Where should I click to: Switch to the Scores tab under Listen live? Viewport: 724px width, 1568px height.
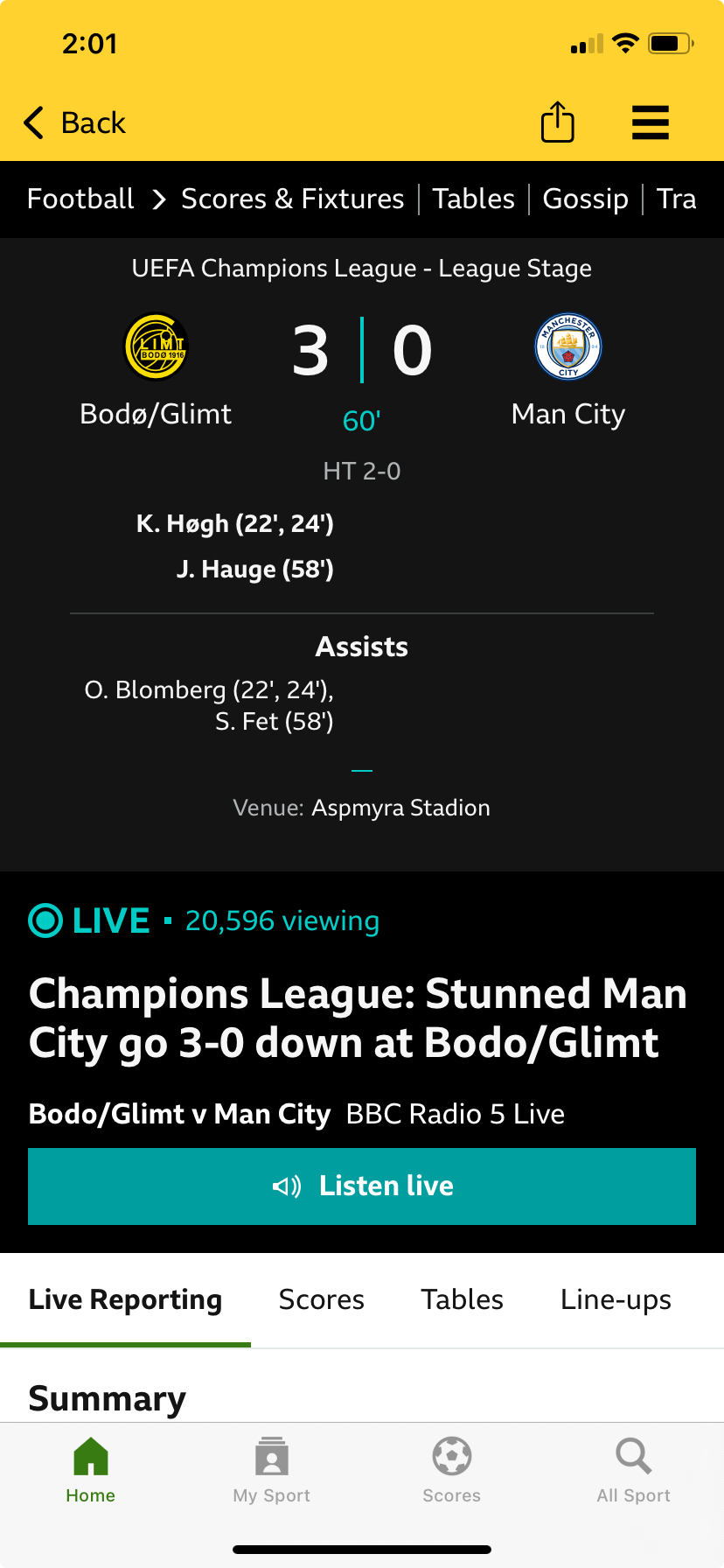[x=321, y=1299]
